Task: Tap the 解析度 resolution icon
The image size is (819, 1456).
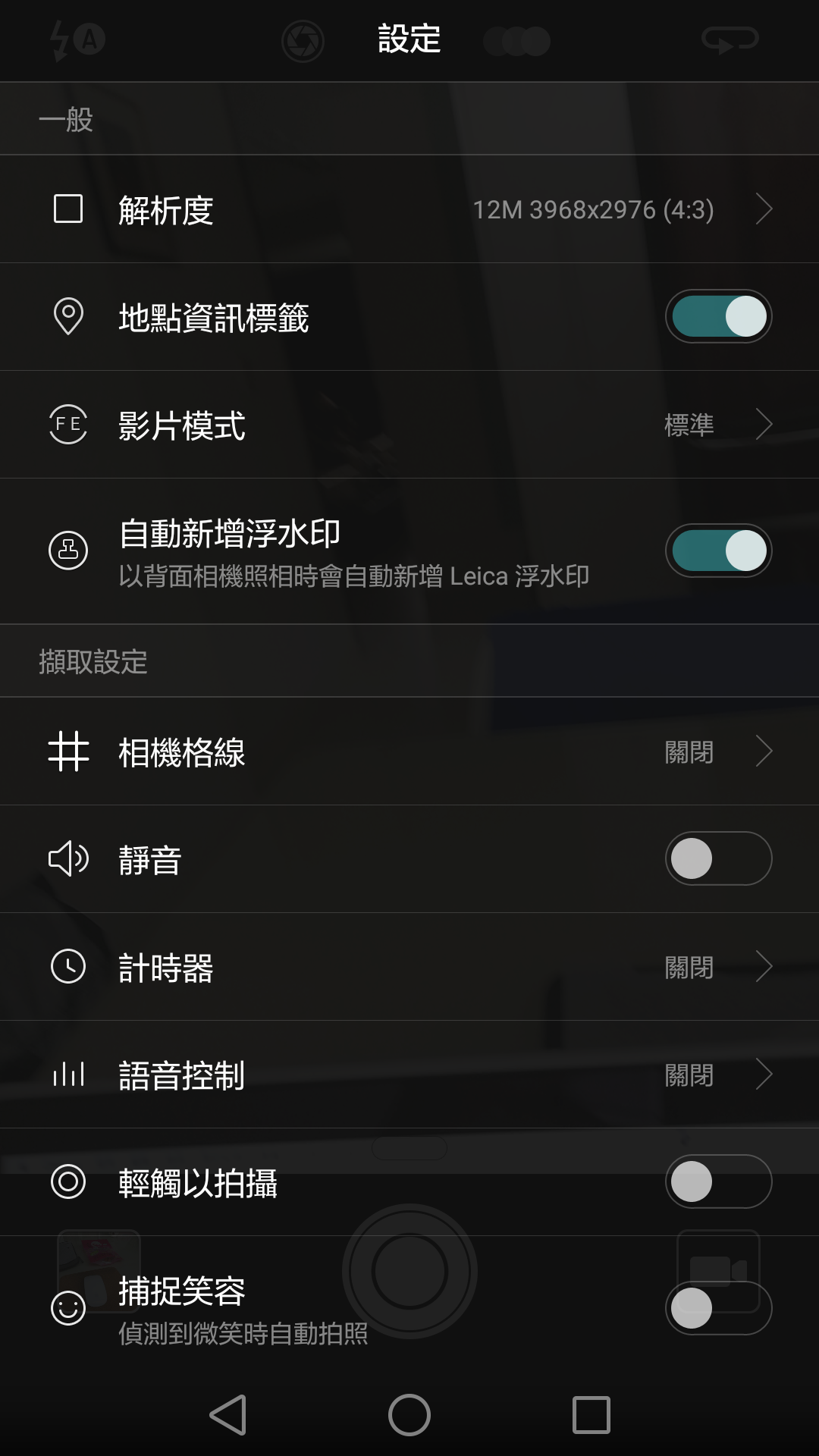Action: (67, 209)
